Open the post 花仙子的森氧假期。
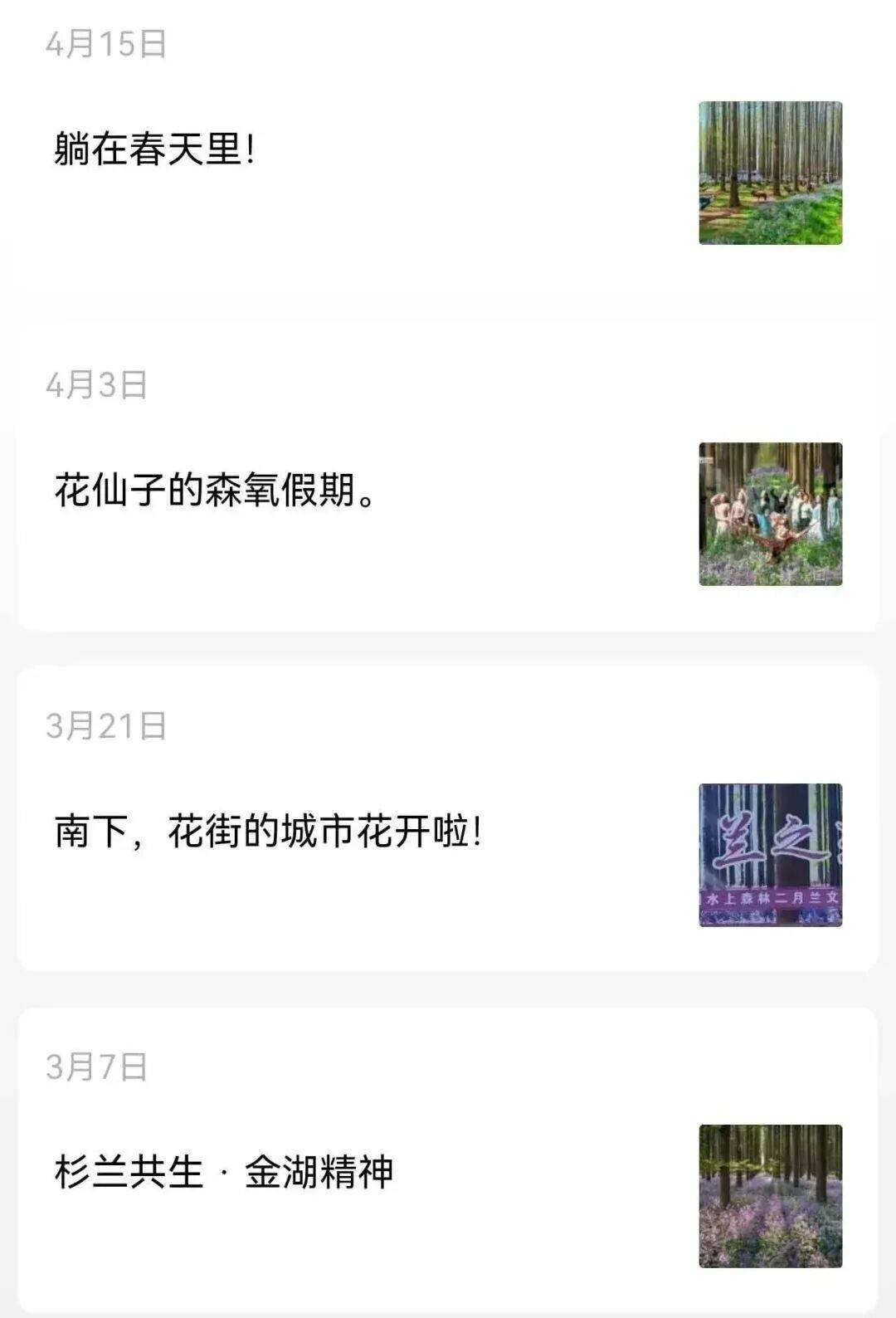Screen dimensions: 896x1318 216,491
